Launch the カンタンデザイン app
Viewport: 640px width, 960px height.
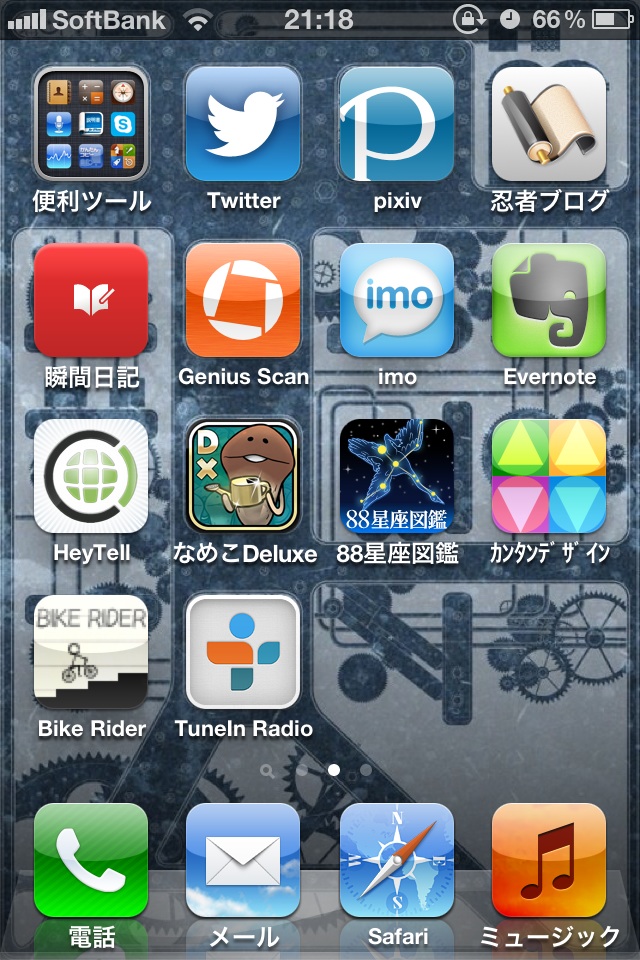549,476
